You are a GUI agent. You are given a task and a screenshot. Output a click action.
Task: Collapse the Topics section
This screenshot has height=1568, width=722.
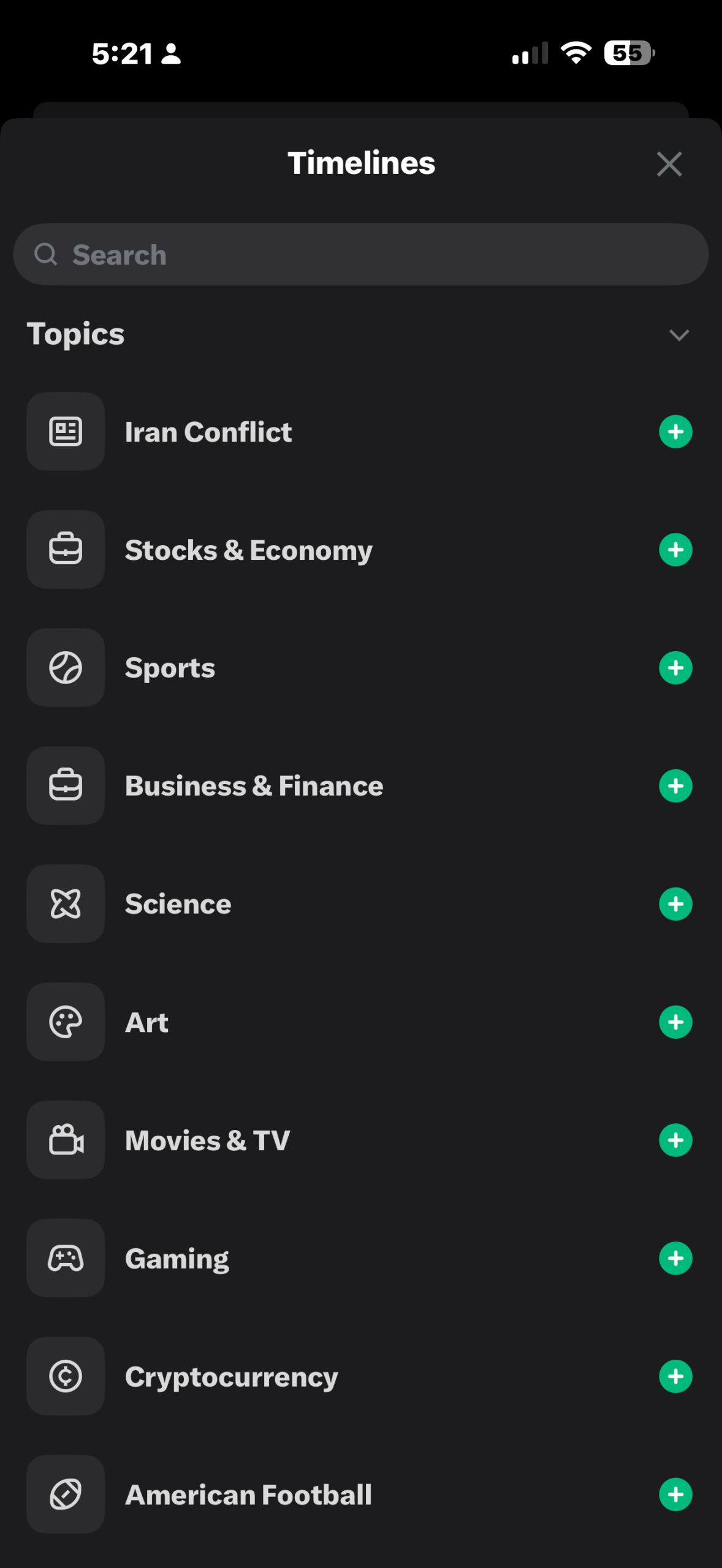point(678,335)
